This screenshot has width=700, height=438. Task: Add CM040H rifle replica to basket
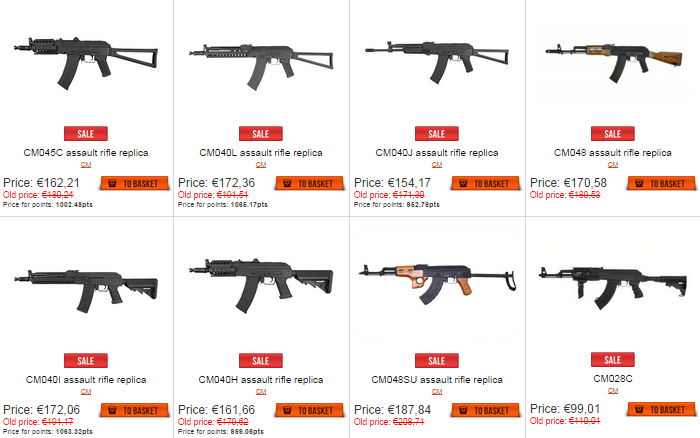(x=309, y=411)
